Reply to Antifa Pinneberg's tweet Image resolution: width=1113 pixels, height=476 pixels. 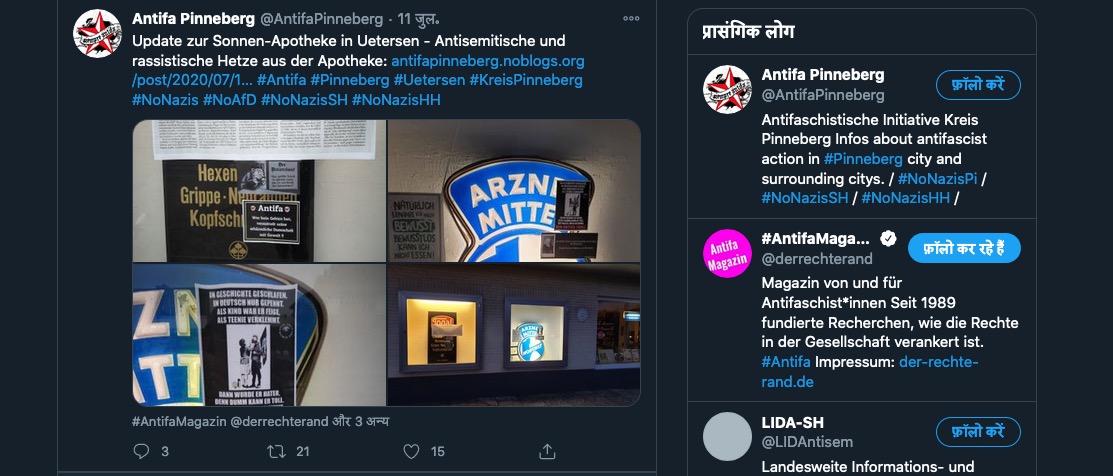(x=141, y=452)
